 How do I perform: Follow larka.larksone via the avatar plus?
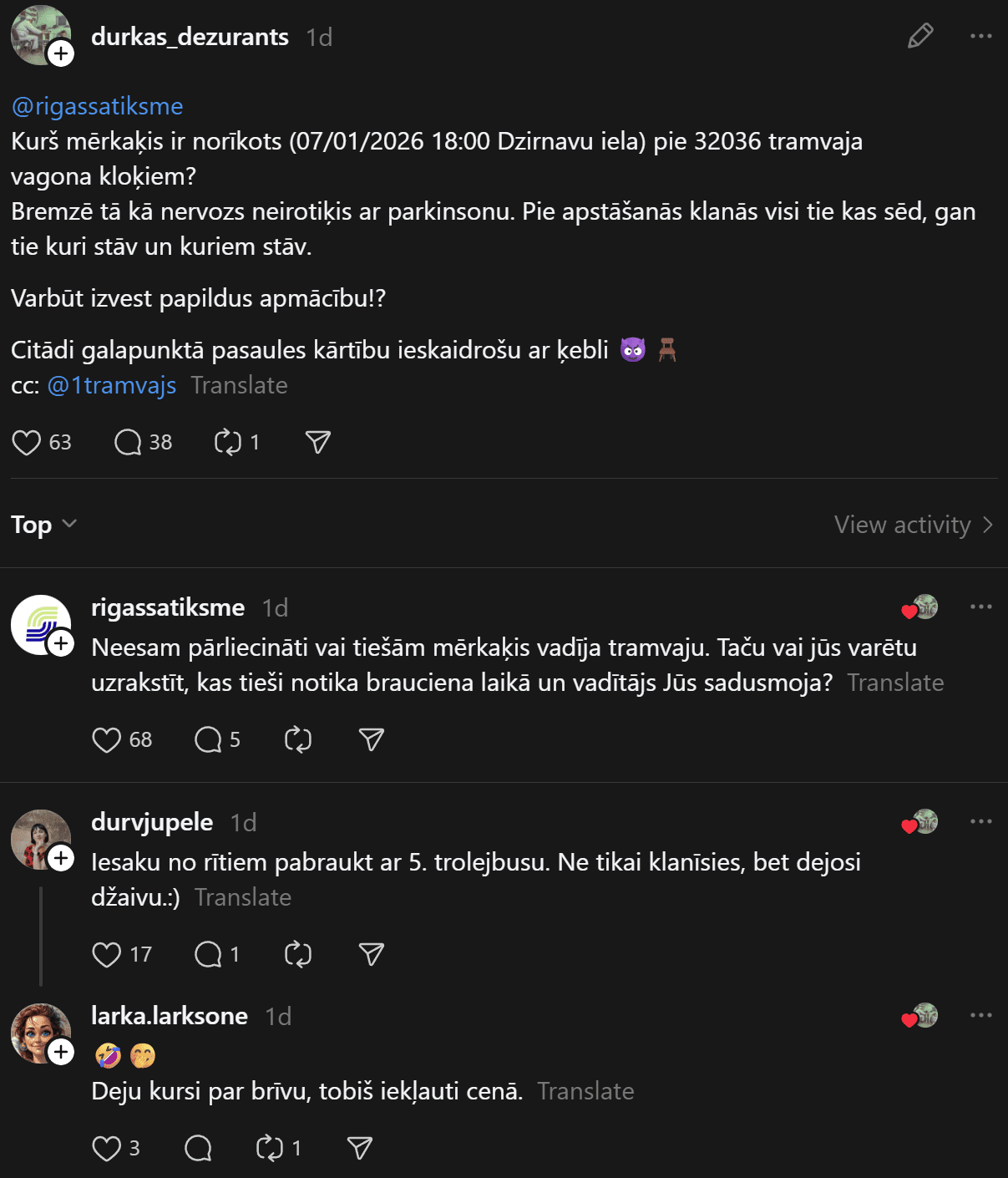[61, 1052]
